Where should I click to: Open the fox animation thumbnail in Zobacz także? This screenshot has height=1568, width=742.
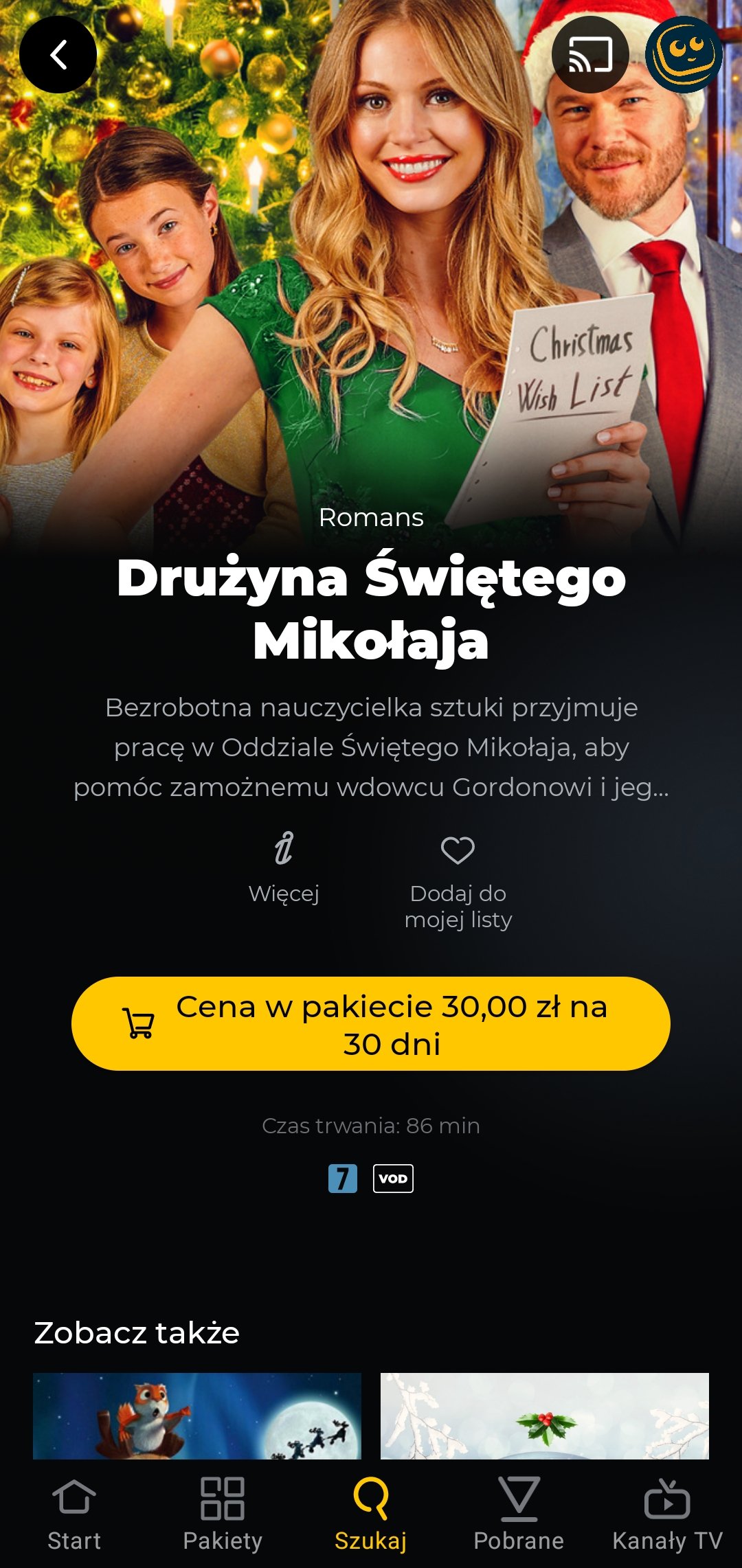click(x=197, y=1416)
